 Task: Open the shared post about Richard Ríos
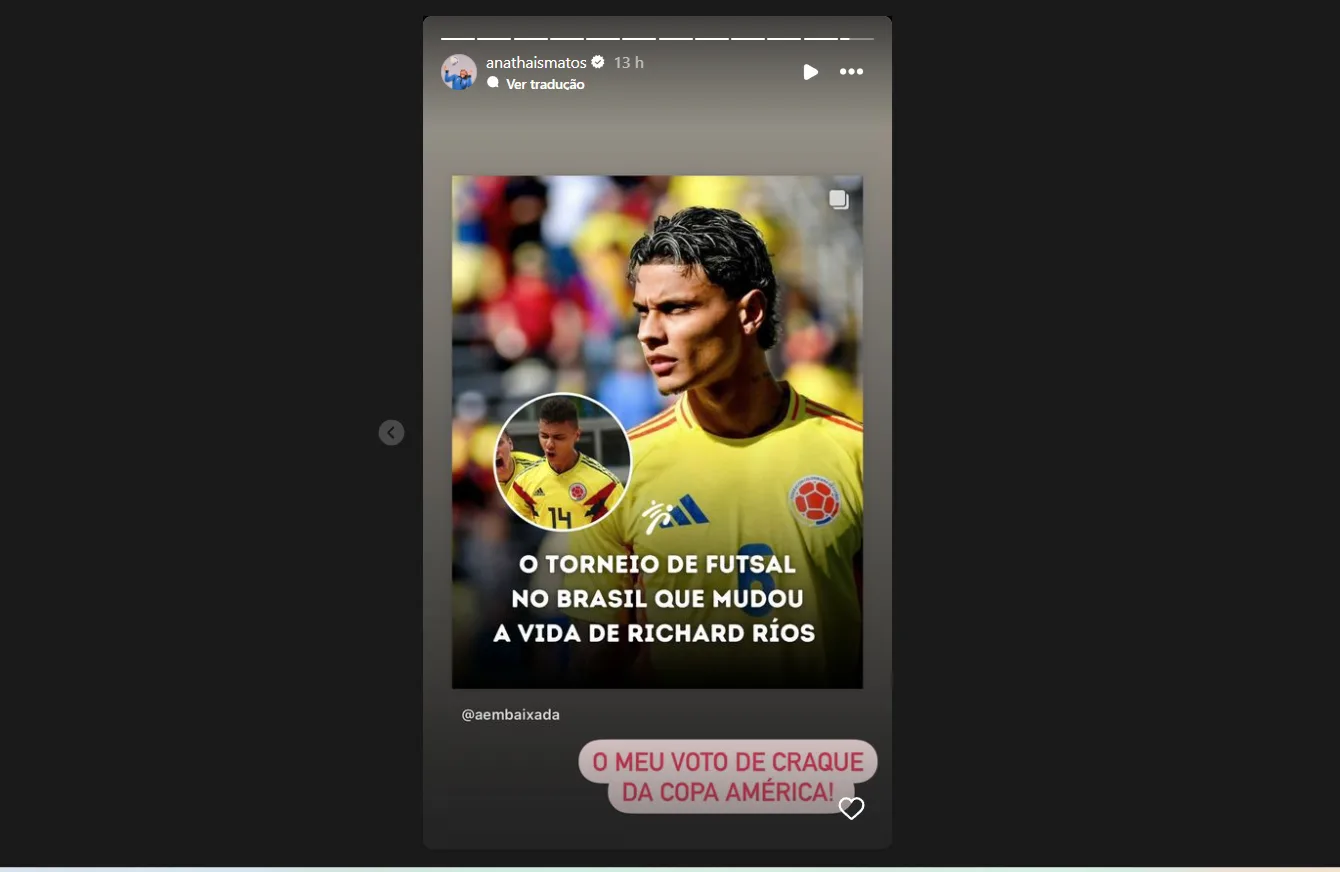[x=657, y=432]
